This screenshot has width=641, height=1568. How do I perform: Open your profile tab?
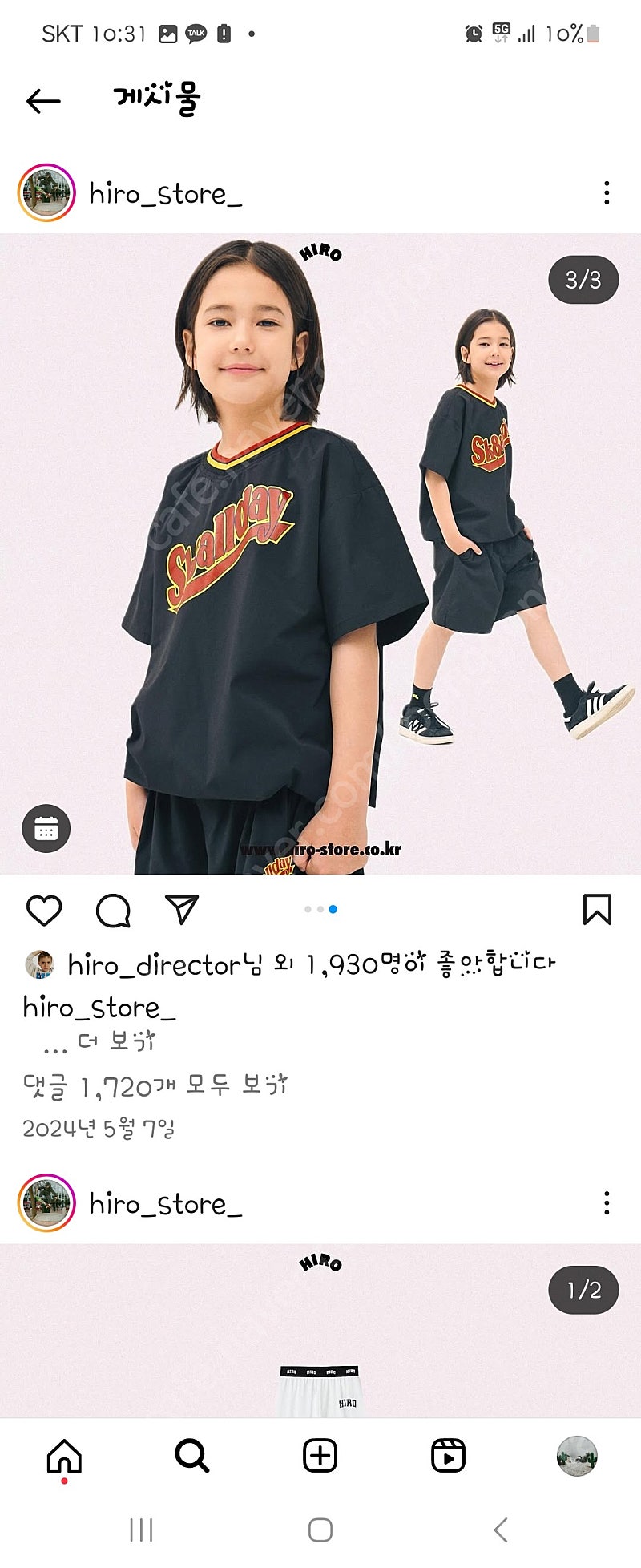click(577, 1456)
